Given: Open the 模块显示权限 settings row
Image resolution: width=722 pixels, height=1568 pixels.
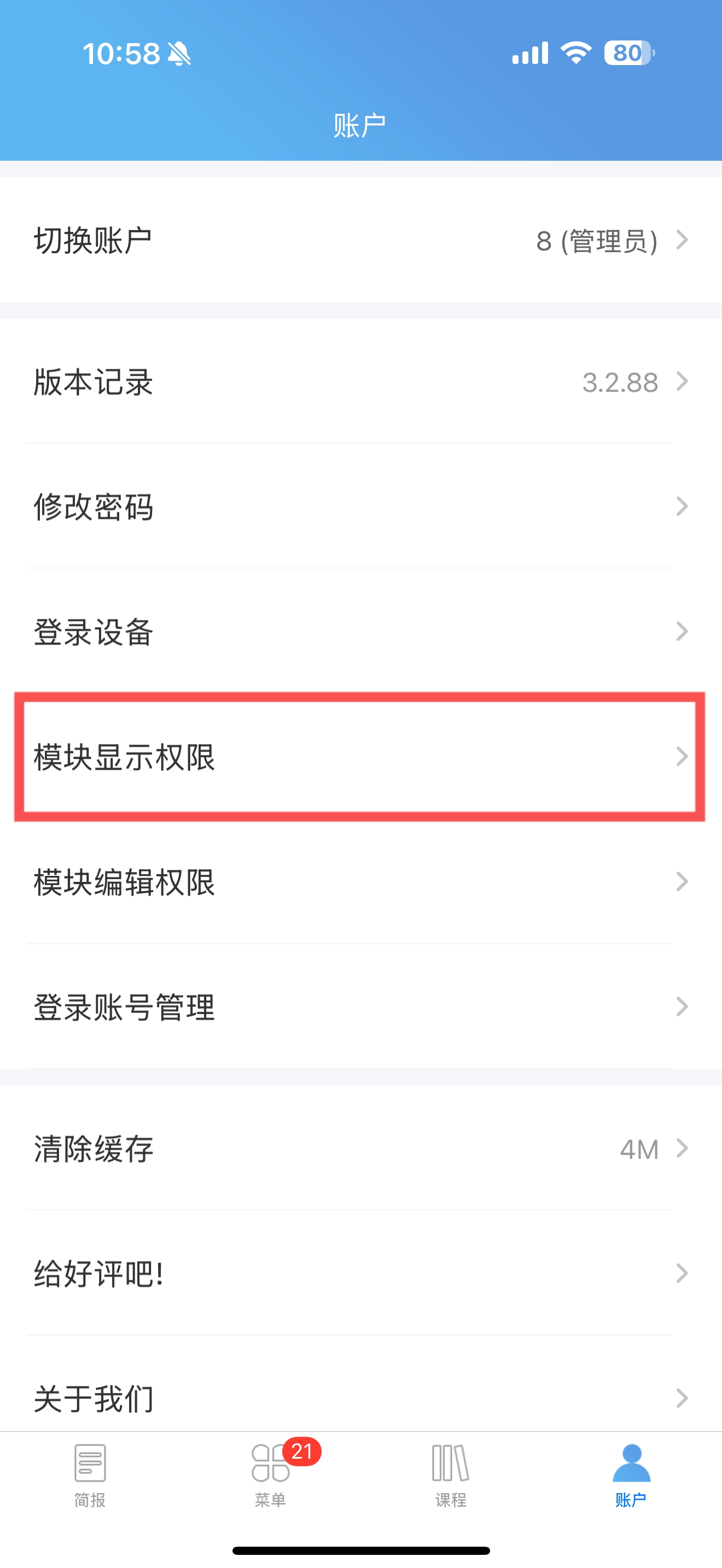Looking at the screenshot, I should [361, 757].
